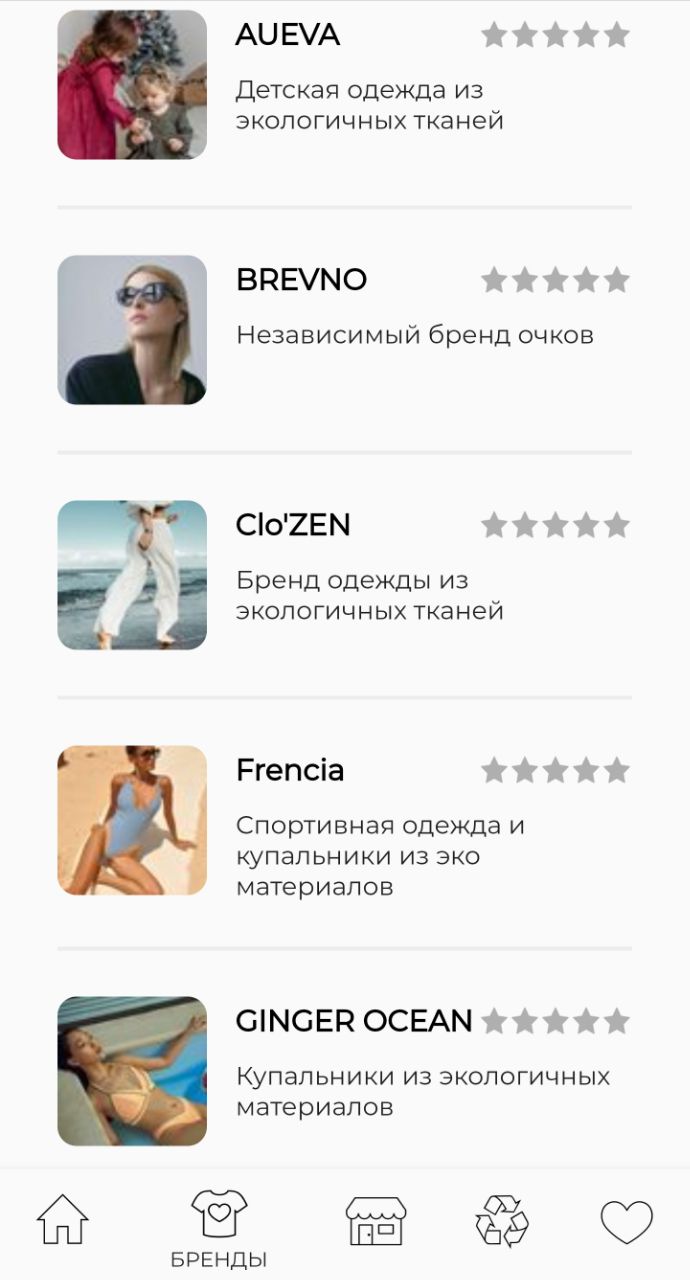The height and width of the screenshot is (1280, 690).
Task: View the GINGER OCEAN brand
Action: 344,1070
